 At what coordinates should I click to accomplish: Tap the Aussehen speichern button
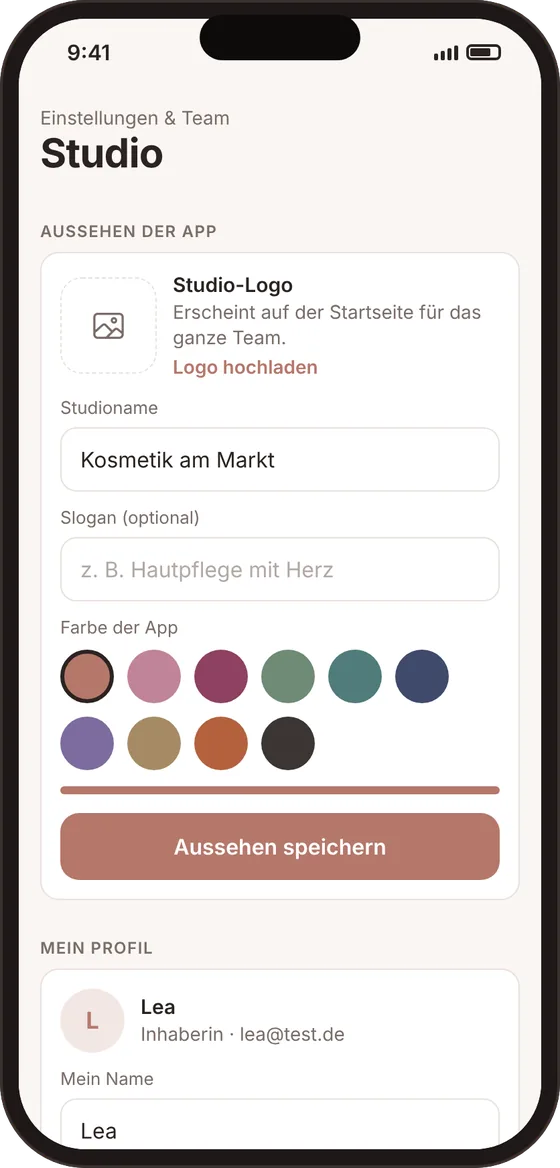(x=280, y=847)
